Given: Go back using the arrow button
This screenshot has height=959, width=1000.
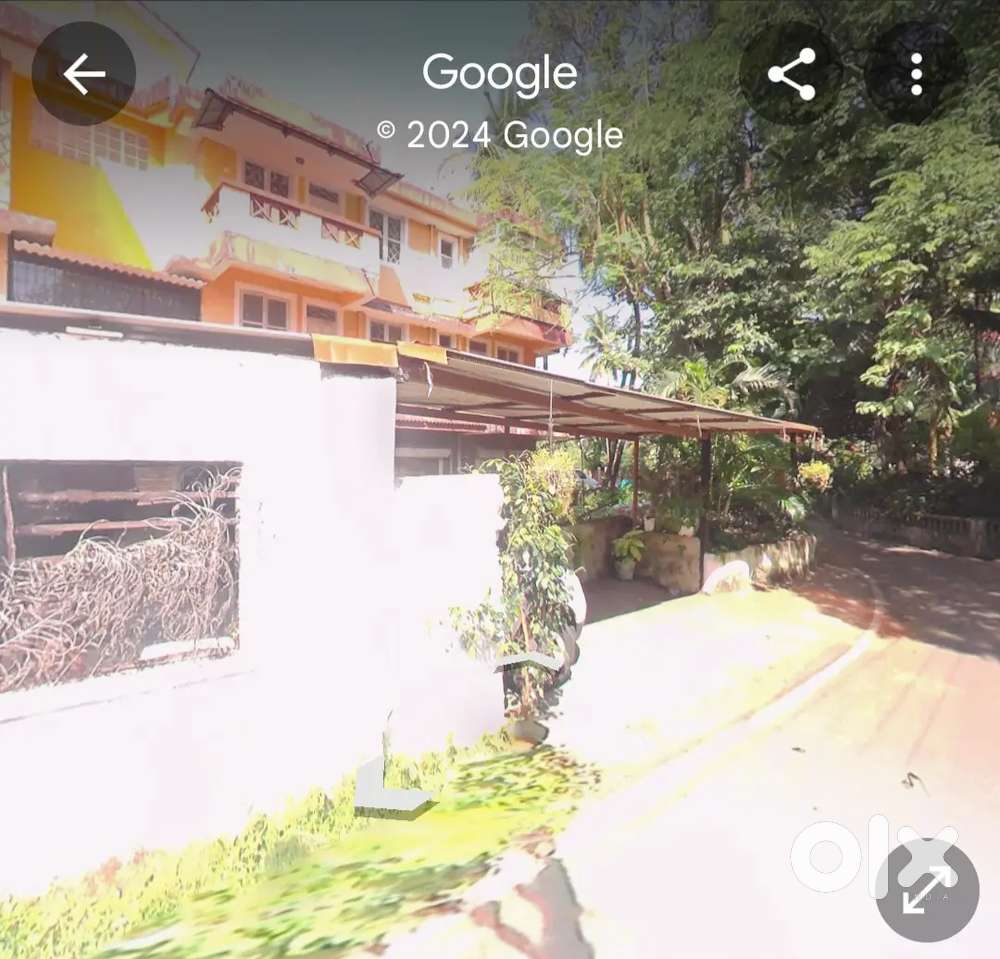Looking at the screenshot, I should (x=84, y=74).
